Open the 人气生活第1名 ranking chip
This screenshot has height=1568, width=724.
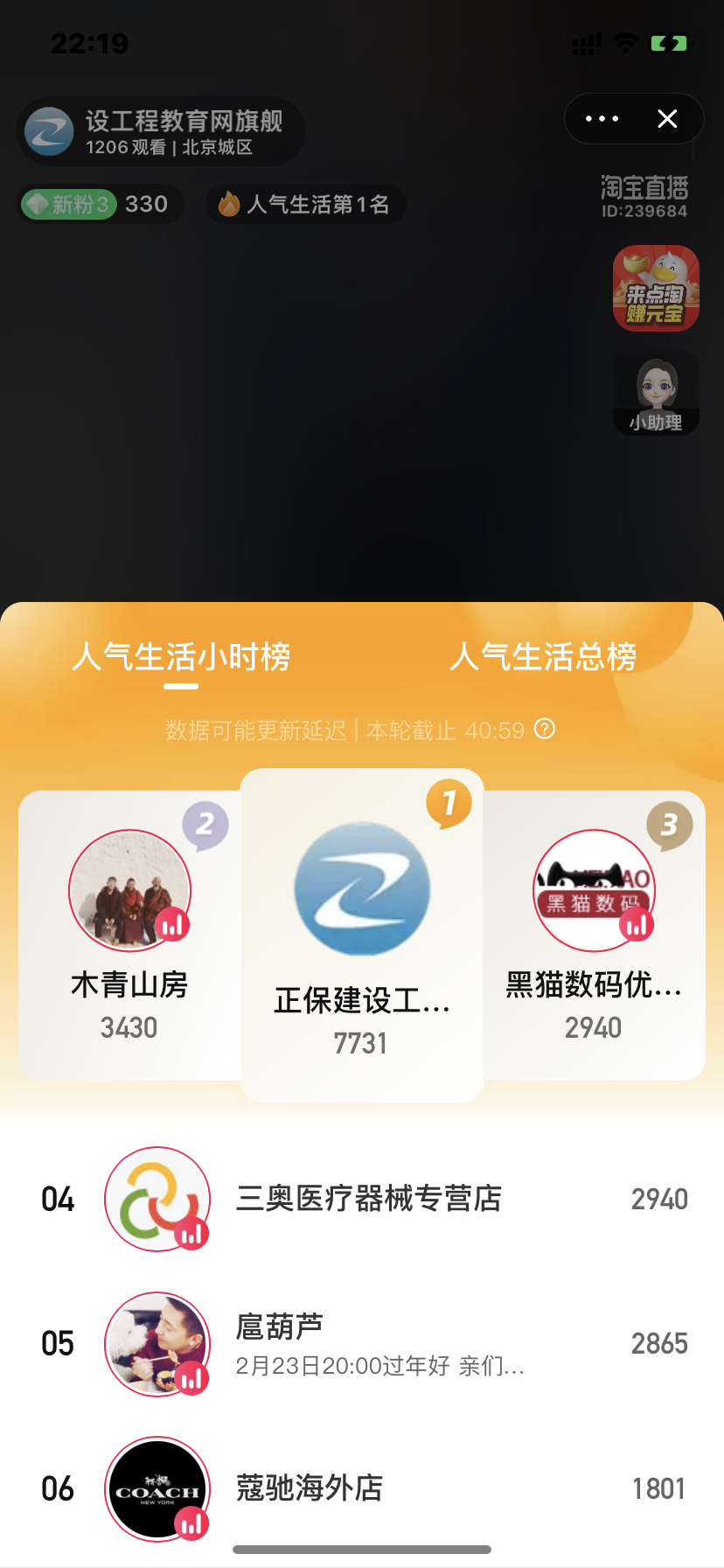[304, 205]
